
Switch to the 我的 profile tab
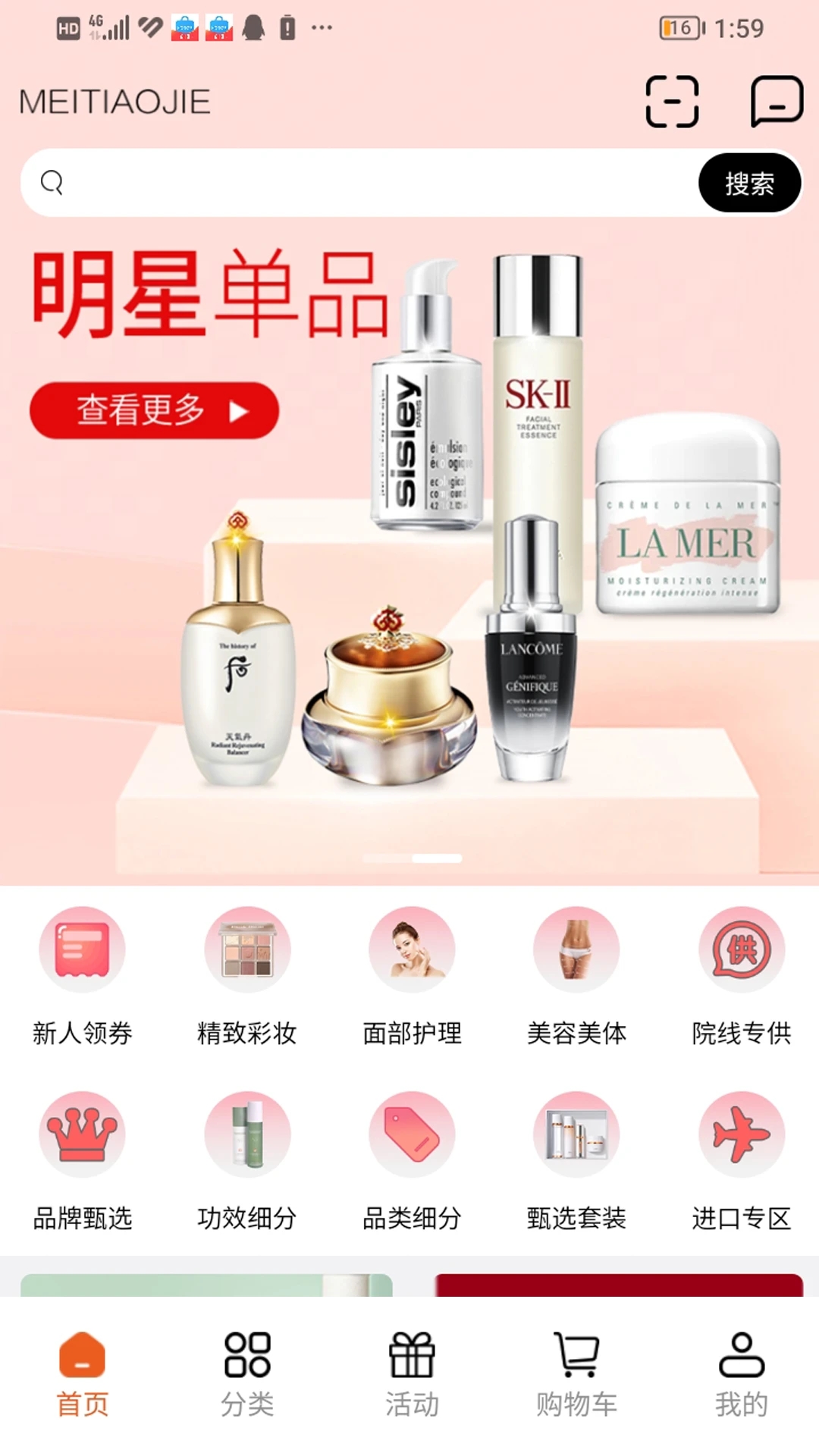[741, 1374]
